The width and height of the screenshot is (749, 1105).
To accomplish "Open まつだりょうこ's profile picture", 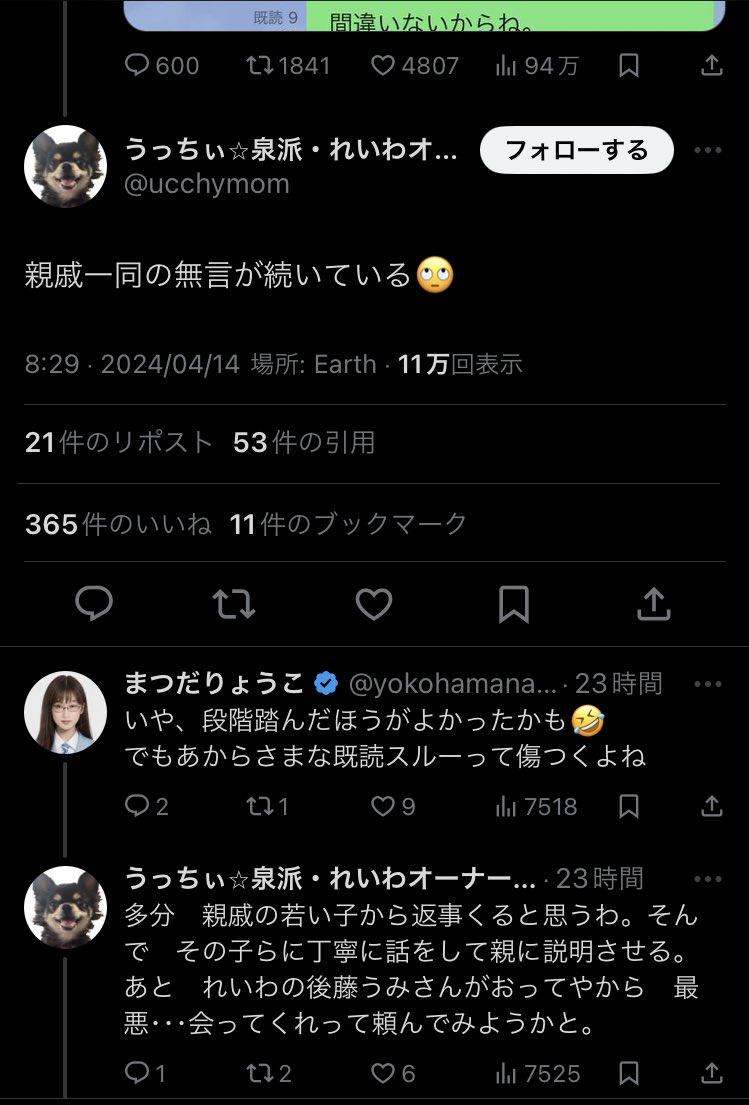I will (x=66, y=712).
